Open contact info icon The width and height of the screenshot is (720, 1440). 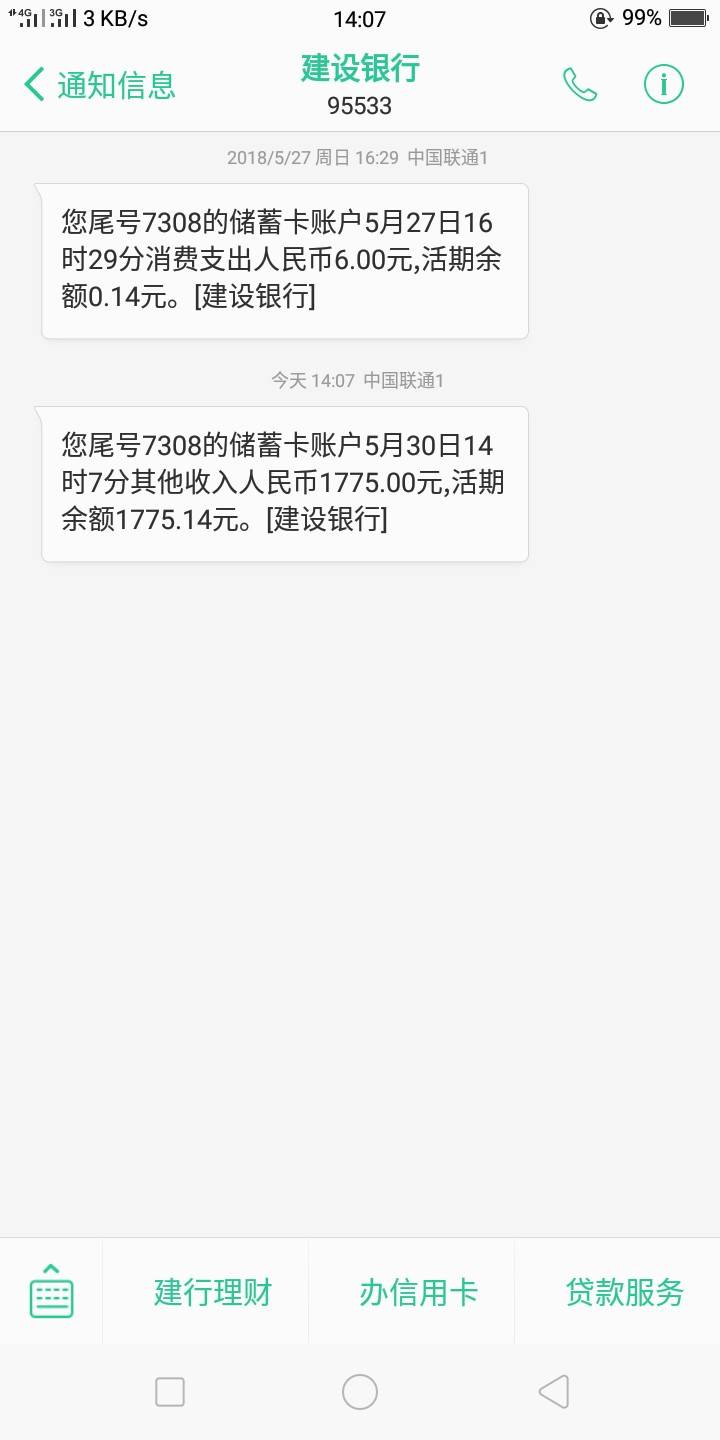point(663,84)
